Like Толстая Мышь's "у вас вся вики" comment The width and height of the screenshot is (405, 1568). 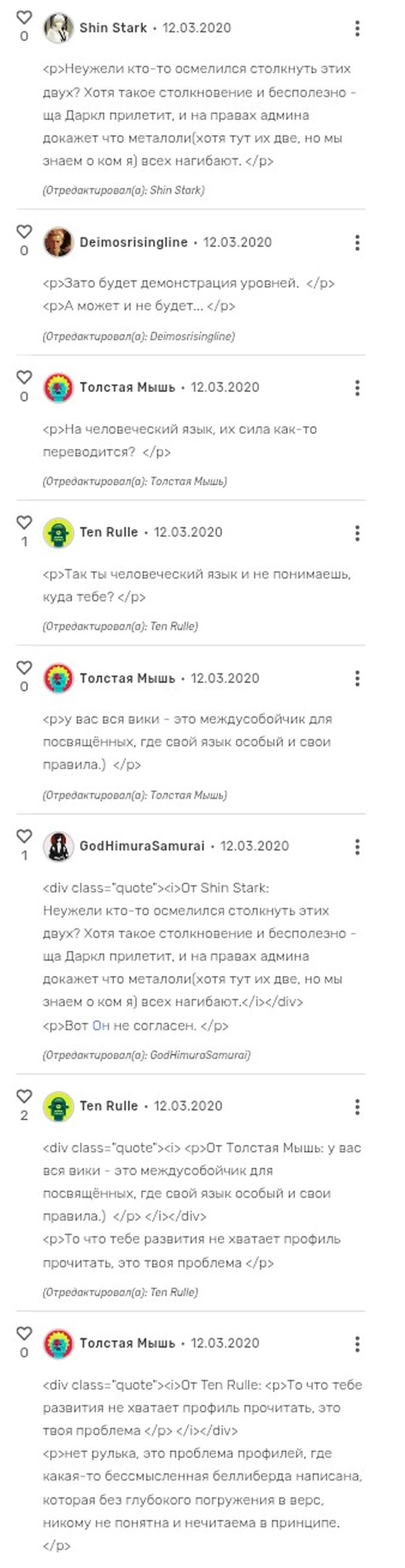pos(24,668)
